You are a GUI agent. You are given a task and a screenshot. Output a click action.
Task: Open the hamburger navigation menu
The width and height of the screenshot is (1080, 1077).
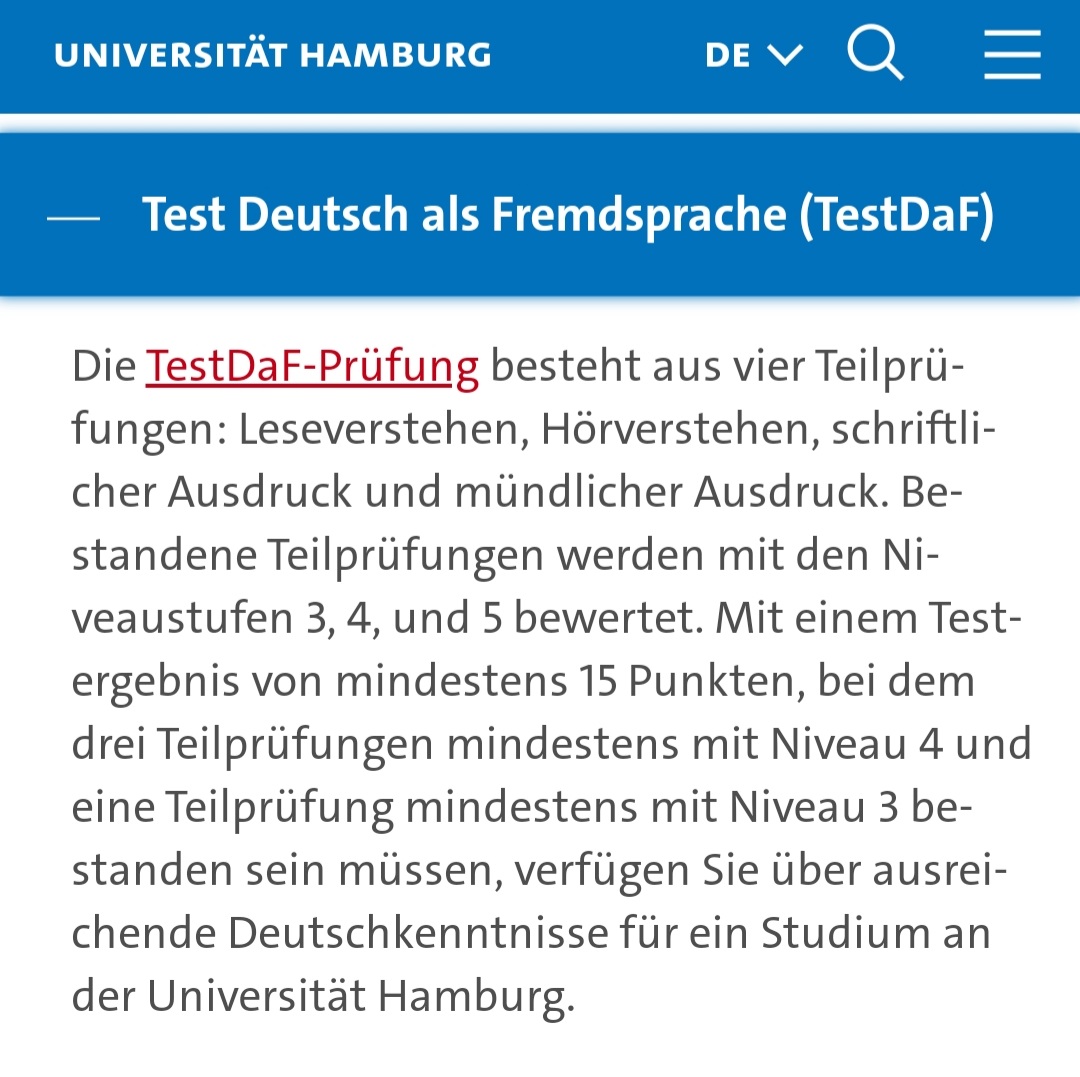pyautogui.click(x=1012, y=54)
